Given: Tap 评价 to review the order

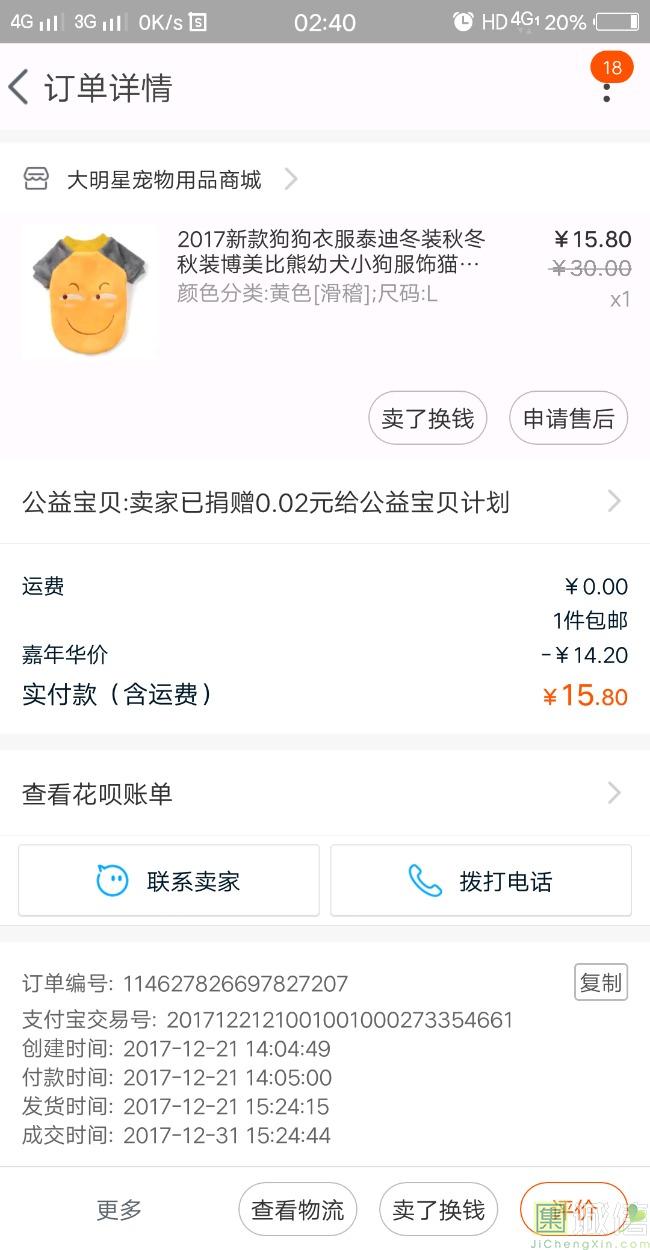Looking at the screenshot, I should click(x=573, y=1208).
